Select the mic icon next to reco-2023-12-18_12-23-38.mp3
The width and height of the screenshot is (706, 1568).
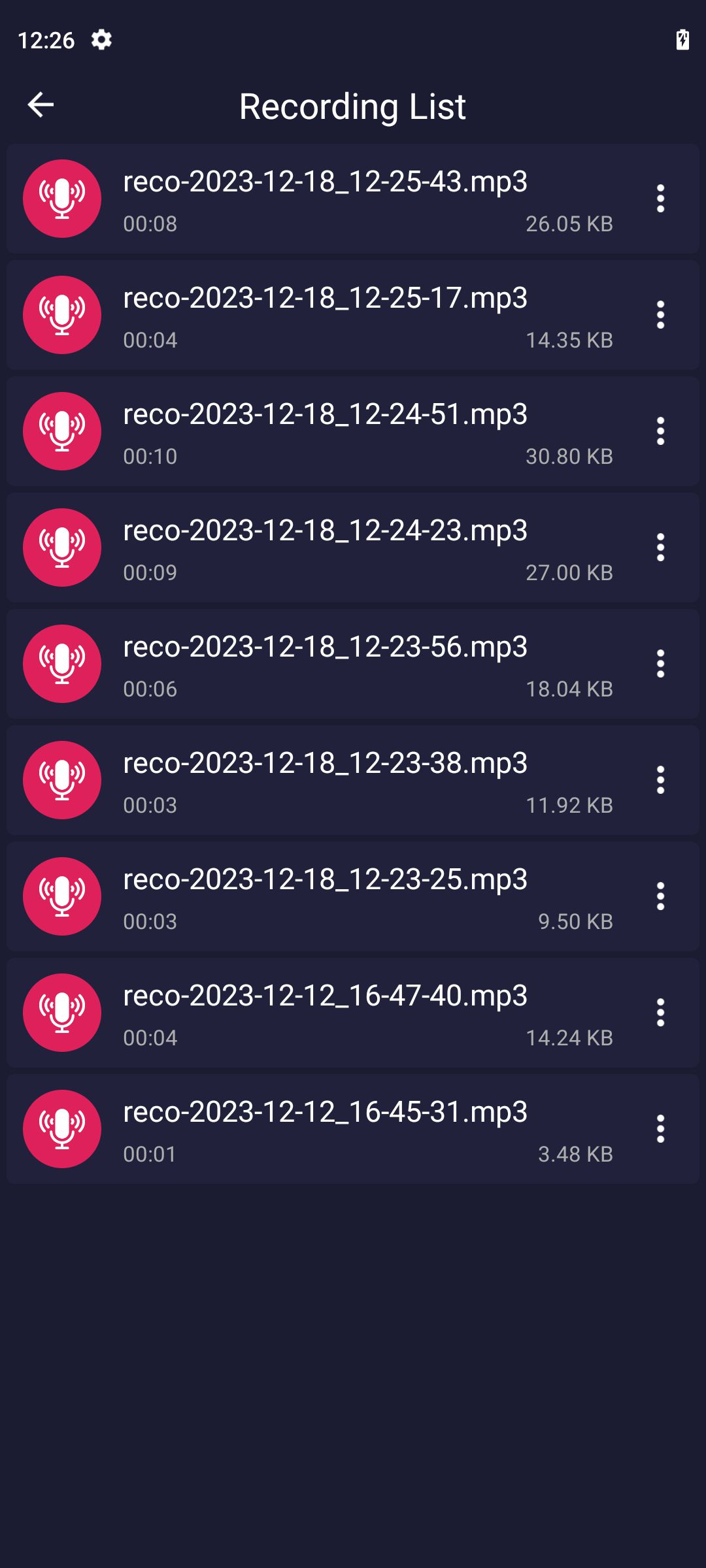(x=62, y=780)
